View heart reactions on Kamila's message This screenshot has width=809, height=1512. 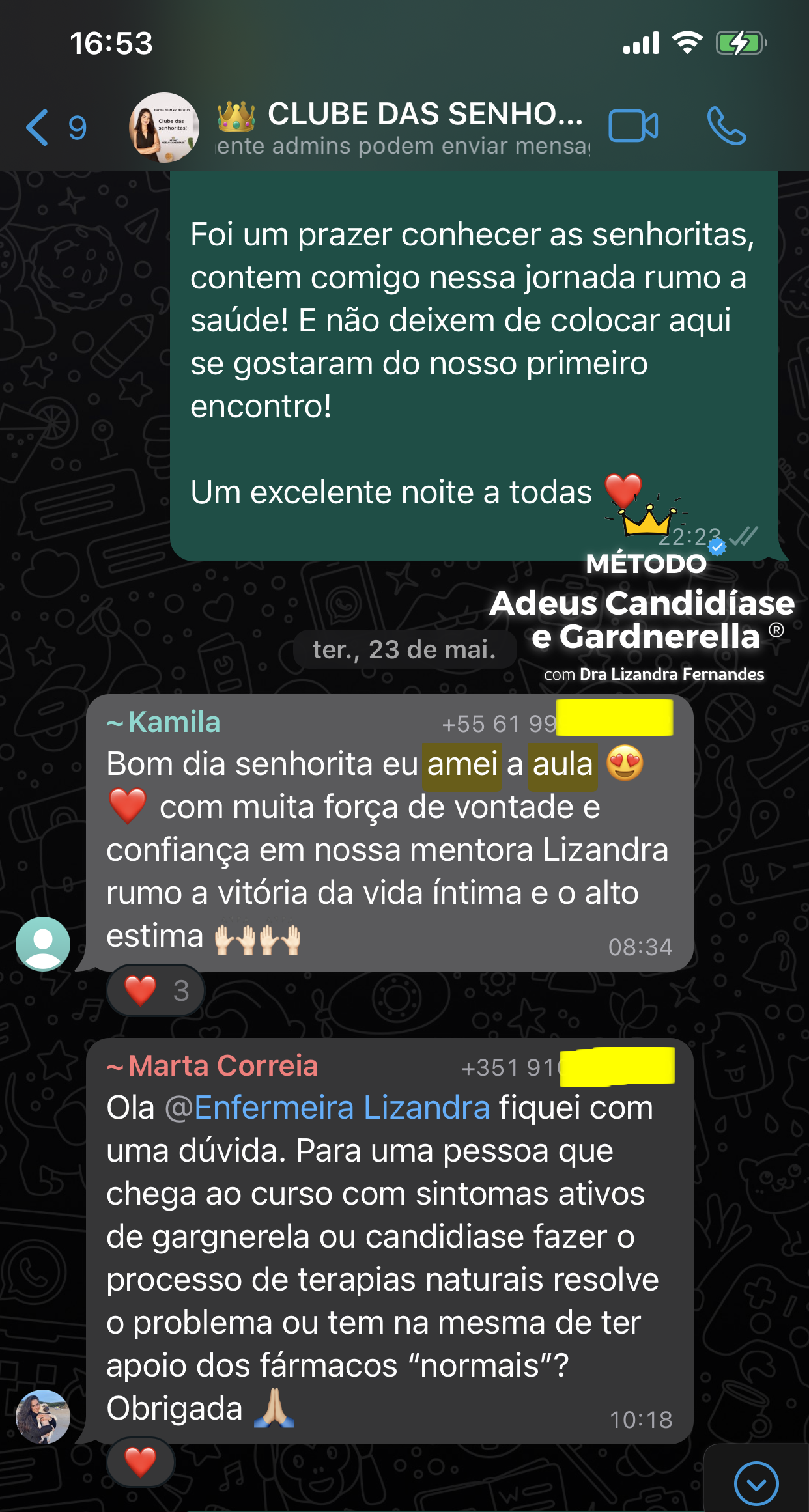(x=156, y=990)
